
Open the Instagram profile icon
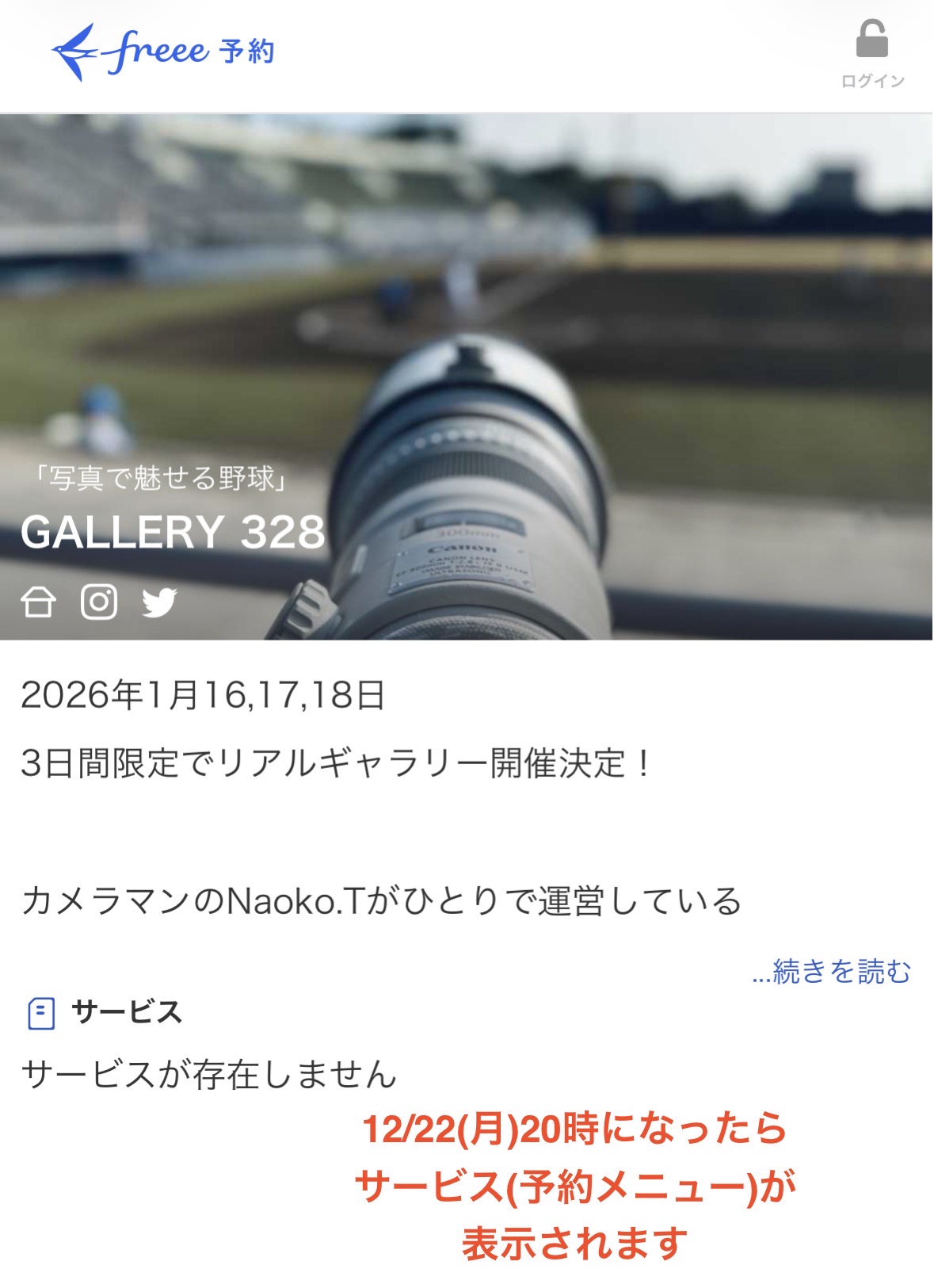[99, 602]
